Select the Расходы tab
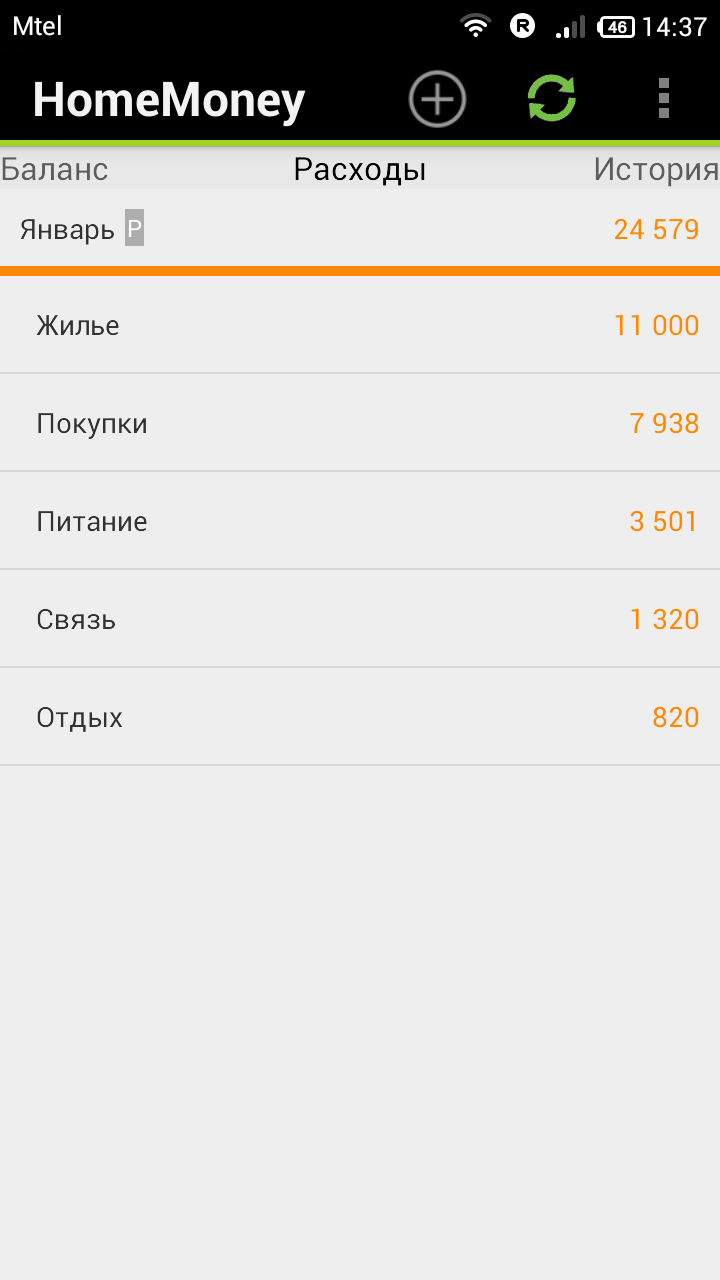Image resolution: width=720 pixels, height=1280 pixels. (x=360, y=170)
